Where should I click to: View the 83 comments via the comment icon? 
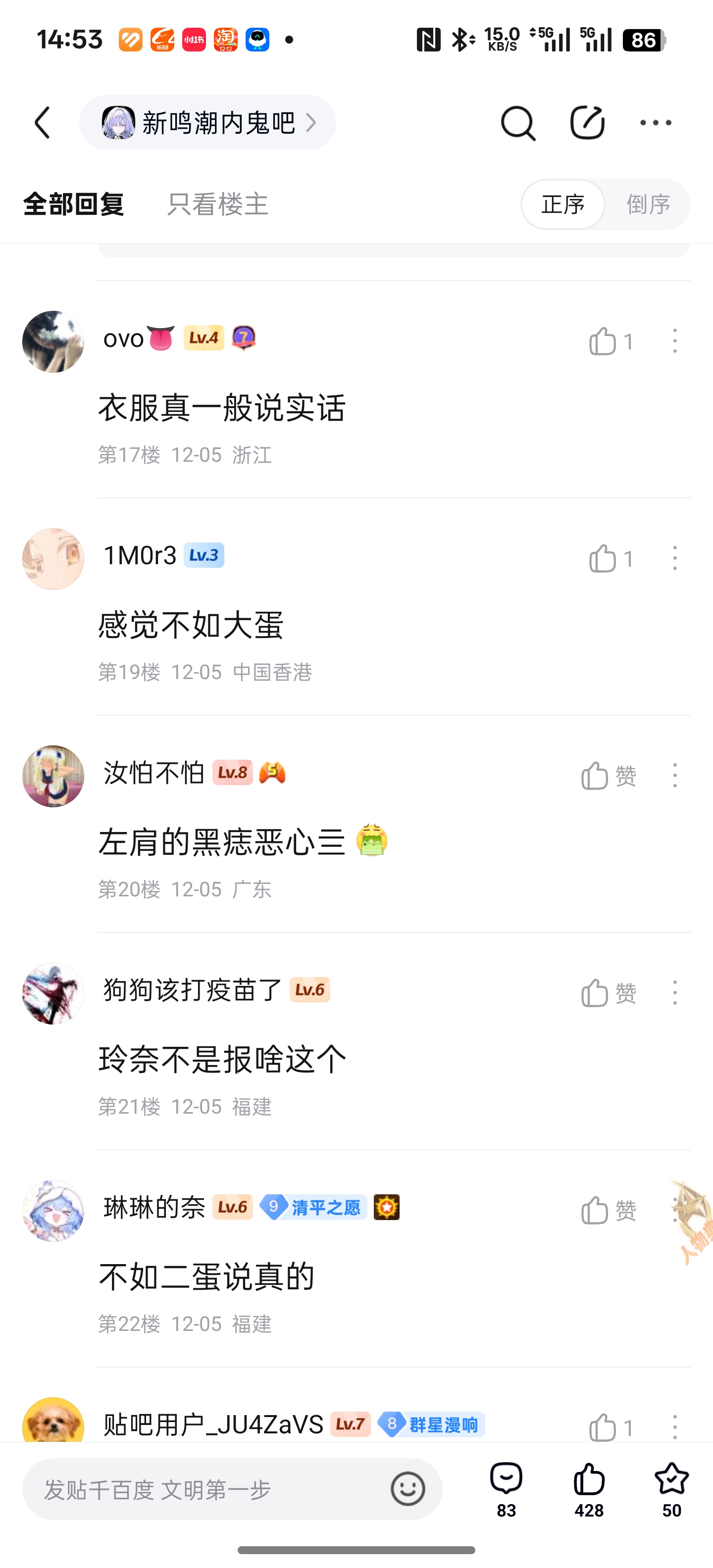click(x=506, y=1488)
